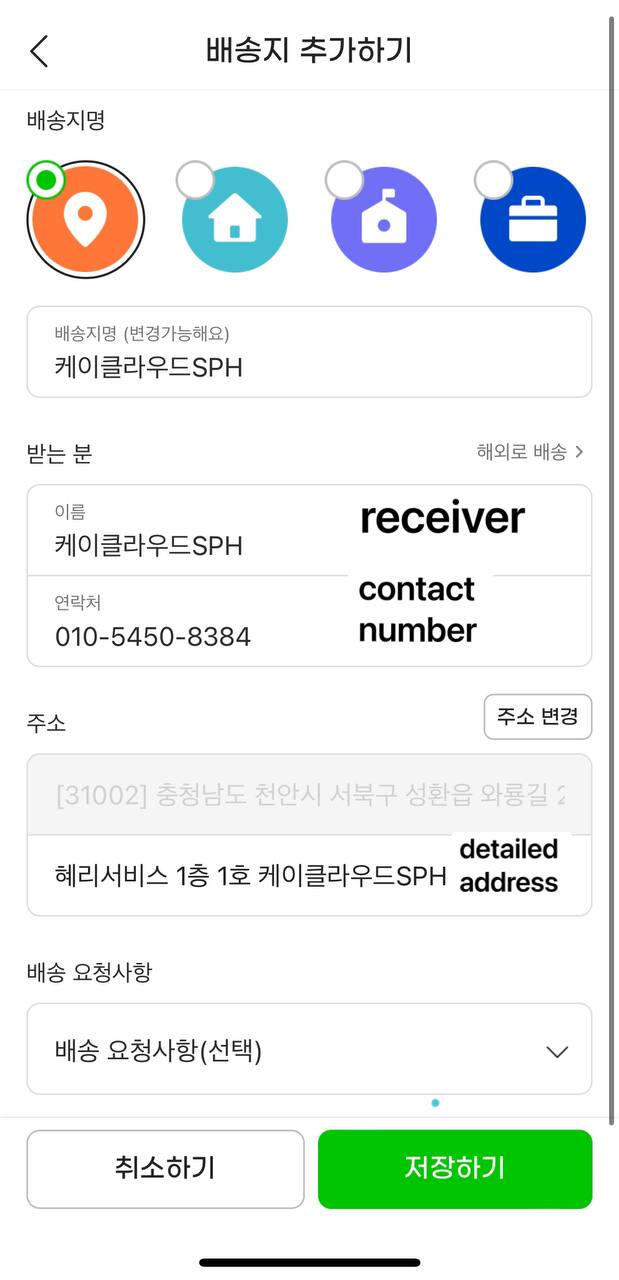Image resolution: width=619 pixels, height=1280 pixels.
Task: Select the school address type icon
Action: 384,219
